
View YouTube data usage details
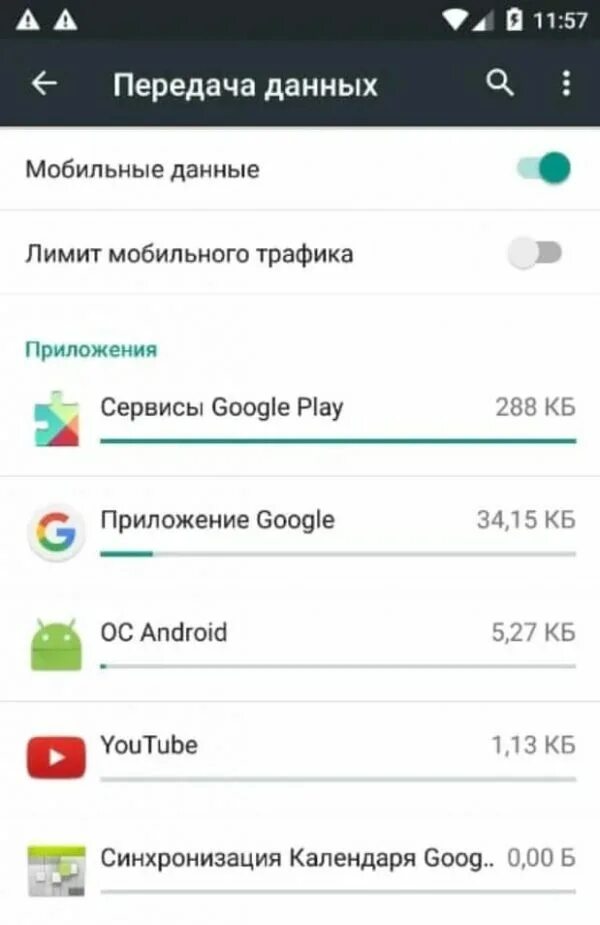click(300, 757)
